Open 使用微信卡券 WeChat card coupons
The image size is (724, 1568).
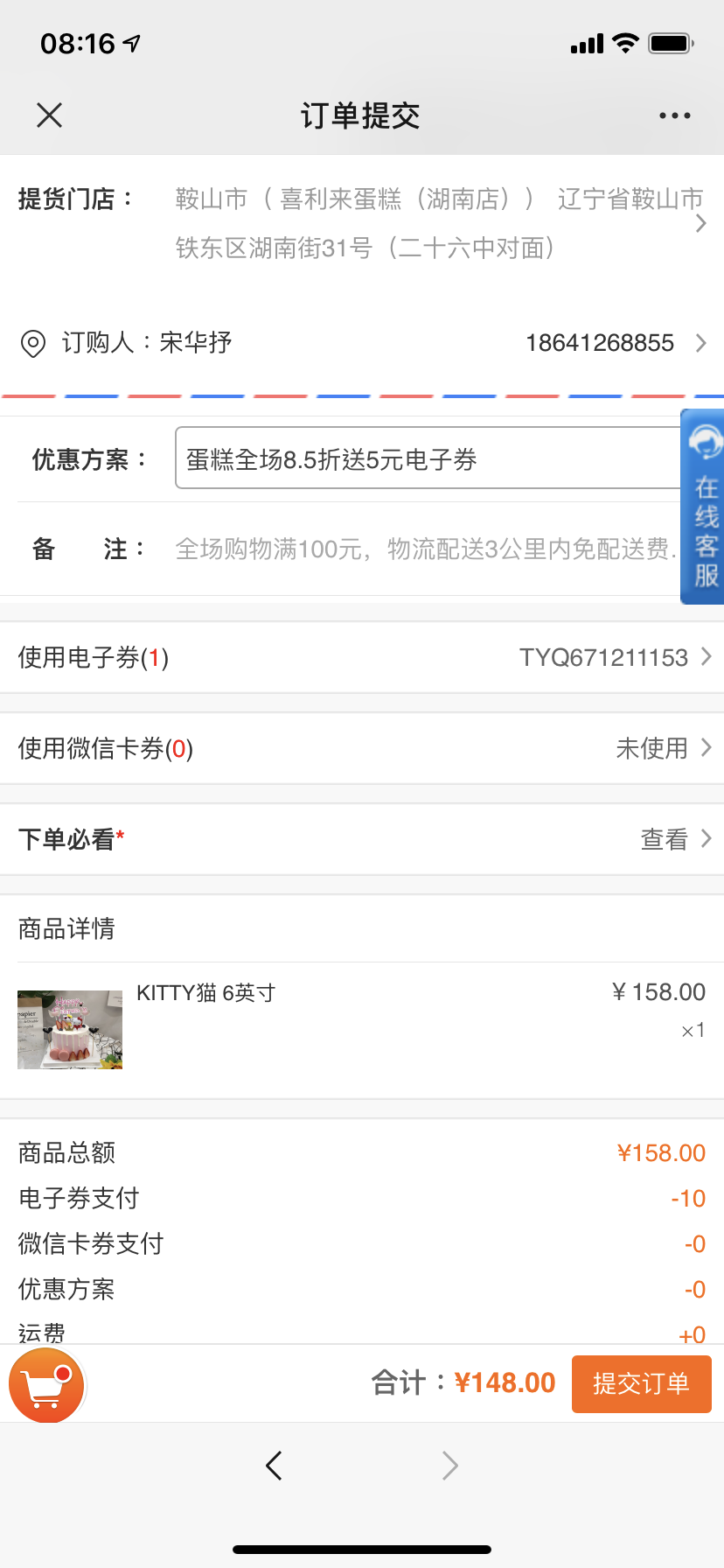362,748
